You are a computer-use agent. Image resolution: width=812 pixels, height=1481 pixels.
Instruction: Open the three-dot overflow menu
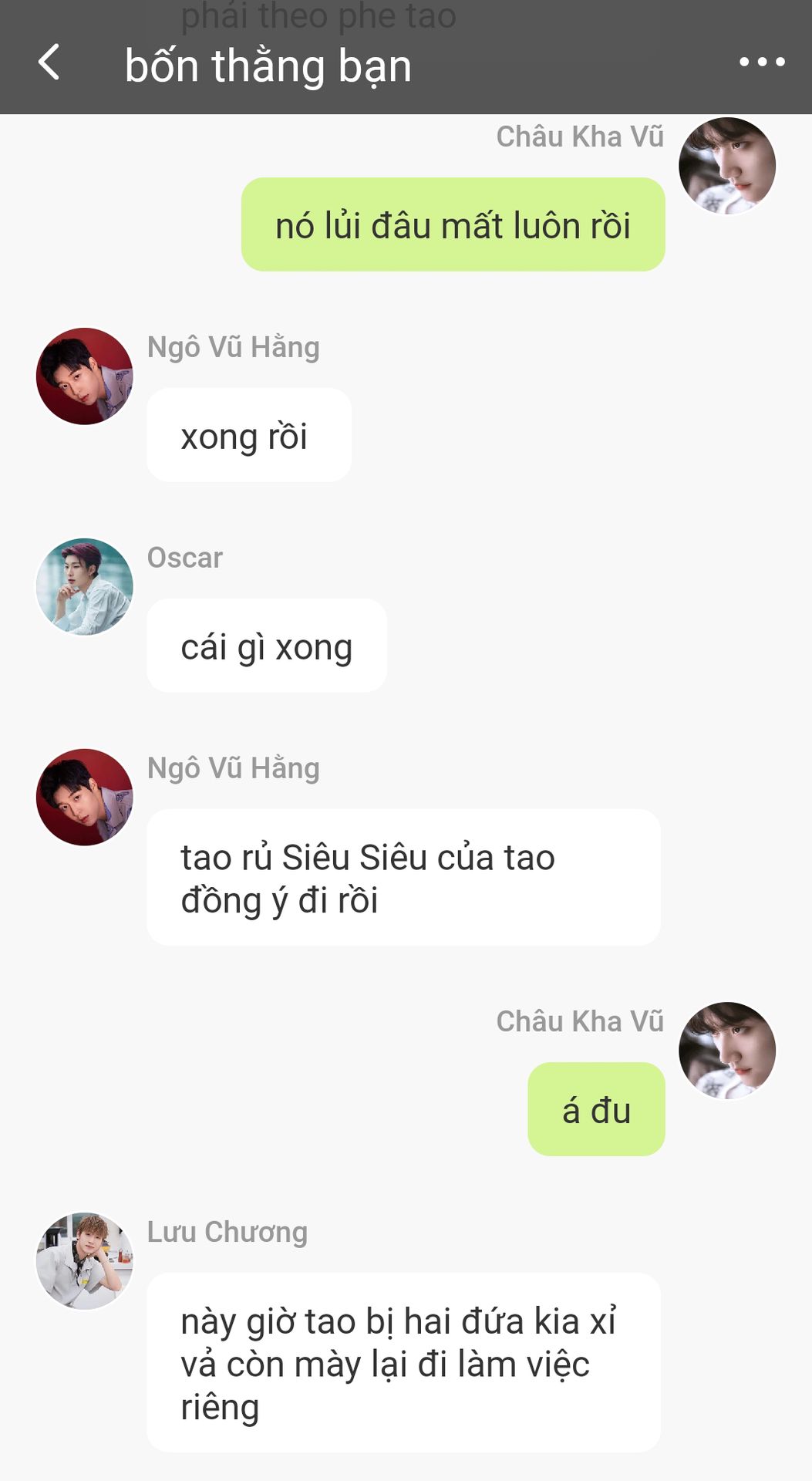(x=762, y=62)
